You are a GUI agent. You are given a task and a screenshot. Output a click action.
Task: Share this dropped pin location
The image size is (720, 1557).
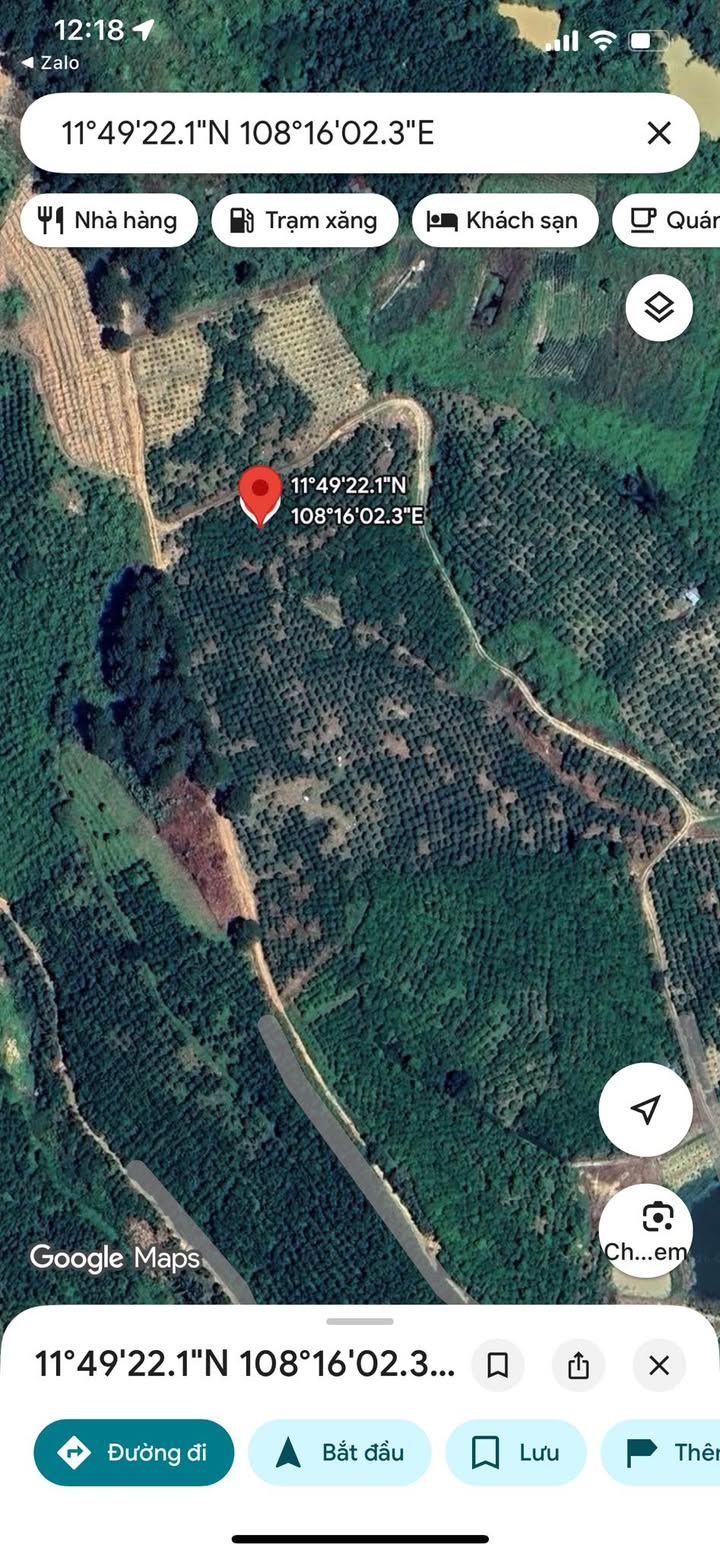coord(578,1365)
